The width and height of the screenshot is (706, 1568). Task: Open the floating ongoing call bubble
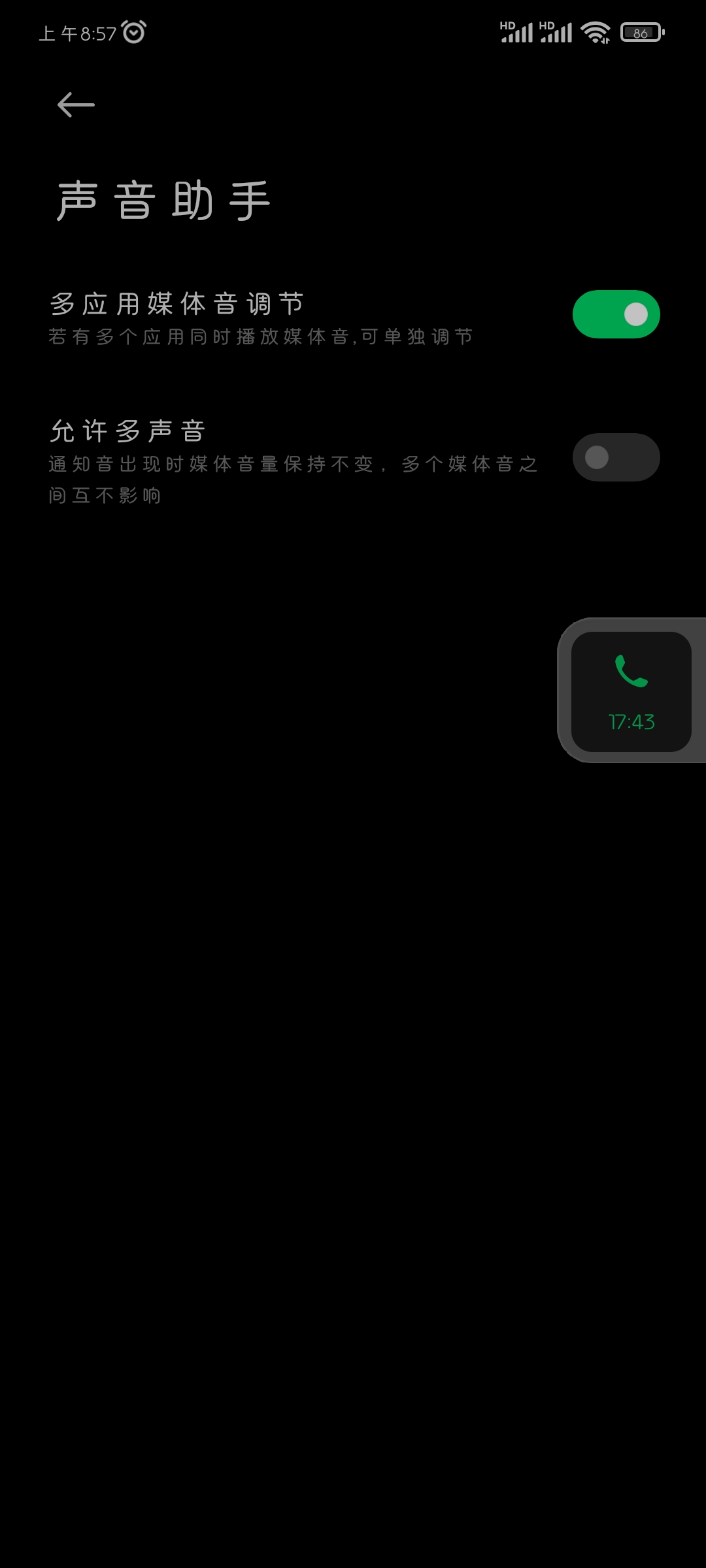point(631,691)
